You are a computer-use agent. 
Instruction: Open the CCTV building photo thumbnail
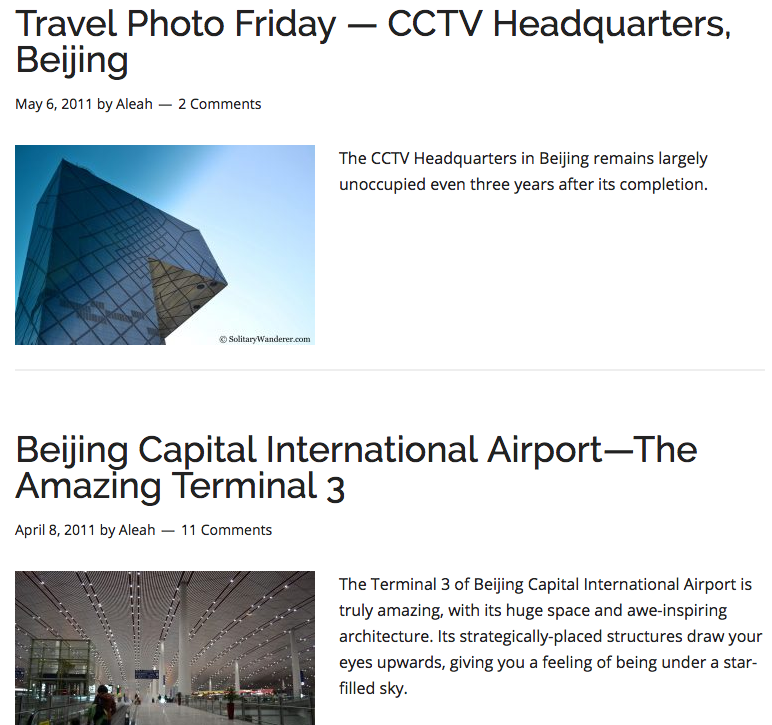click(x=164, y=245)
